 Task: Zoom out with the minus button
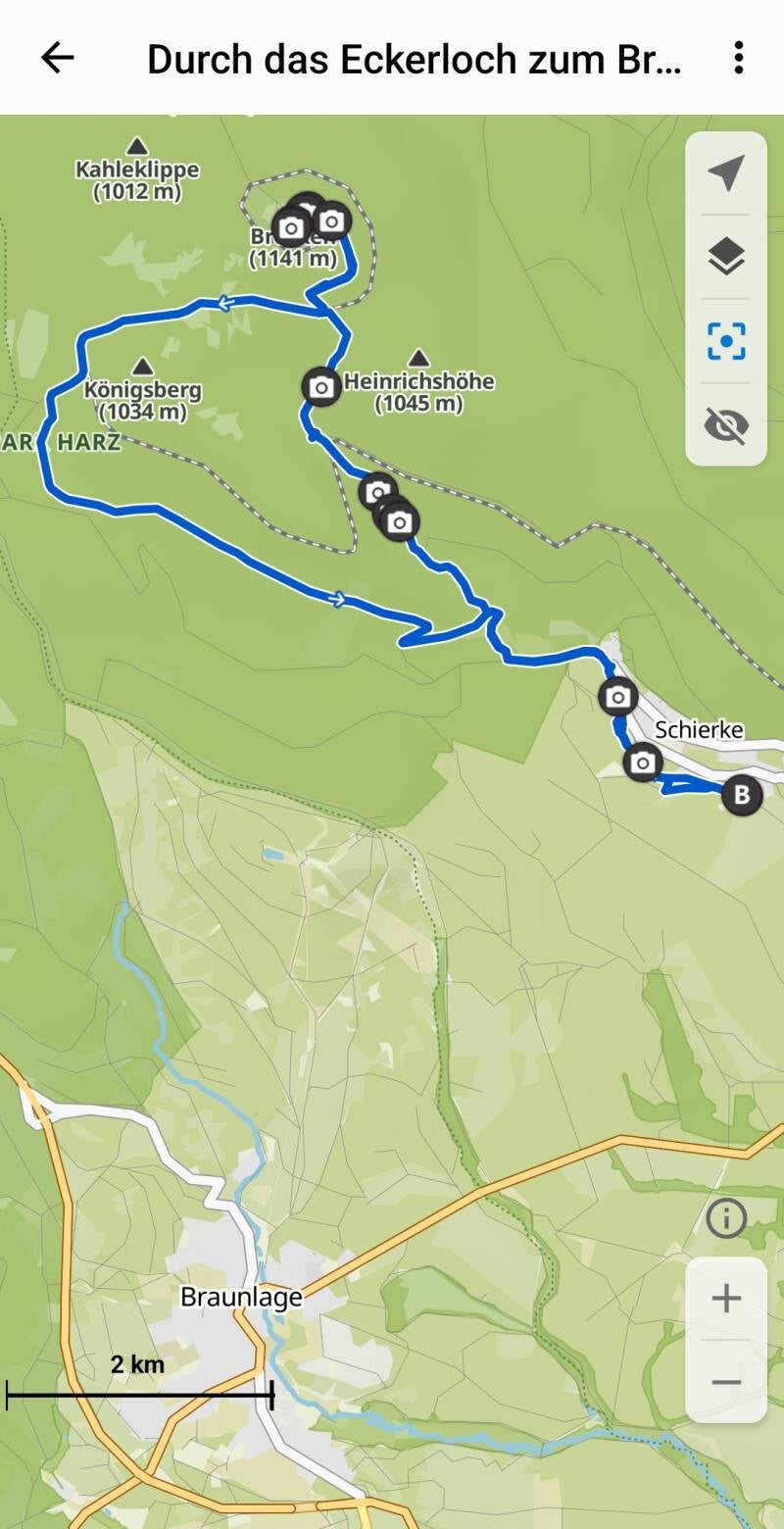726,1381
